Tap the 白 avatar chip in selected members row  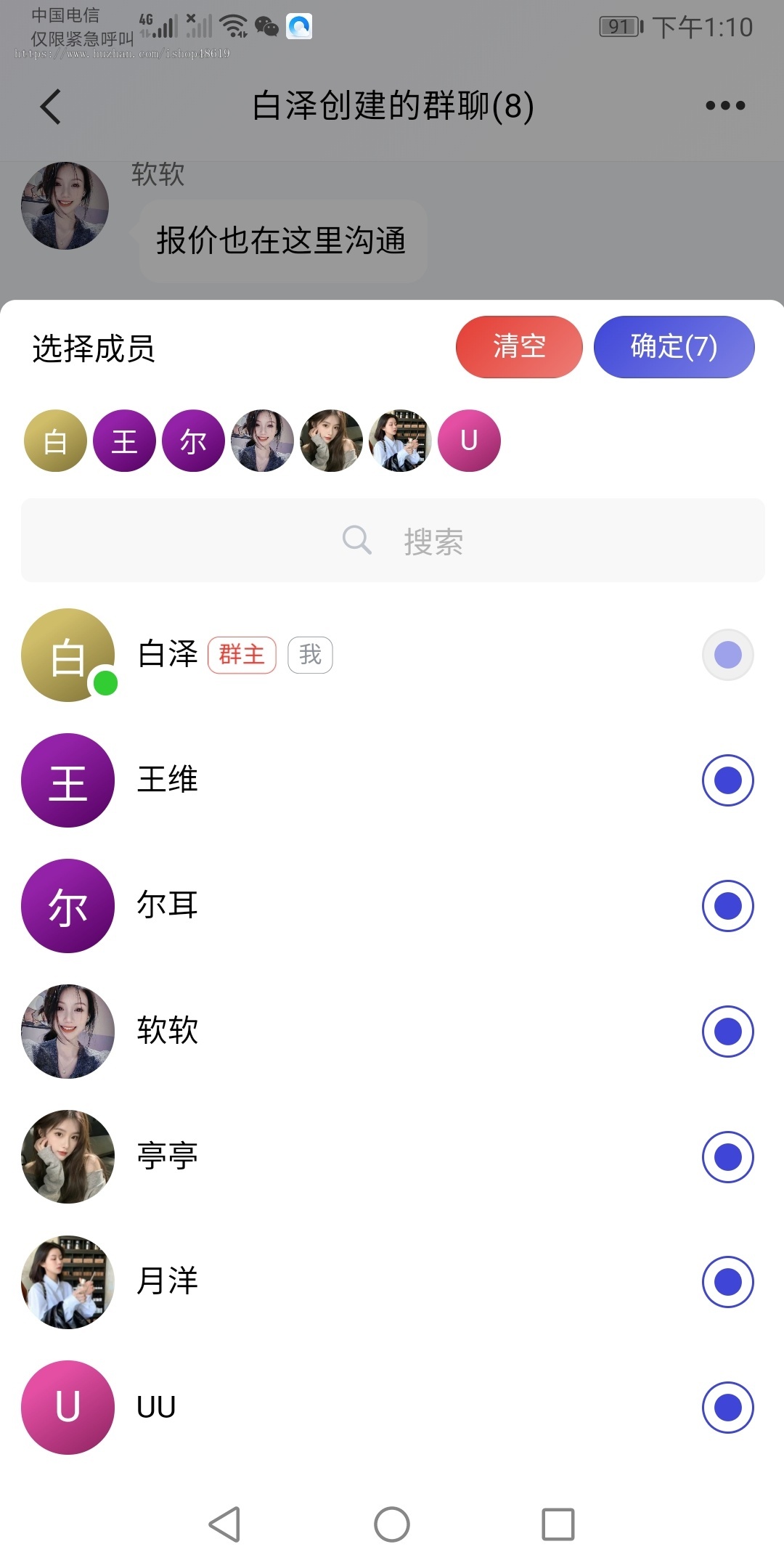[x=54, y=441]
